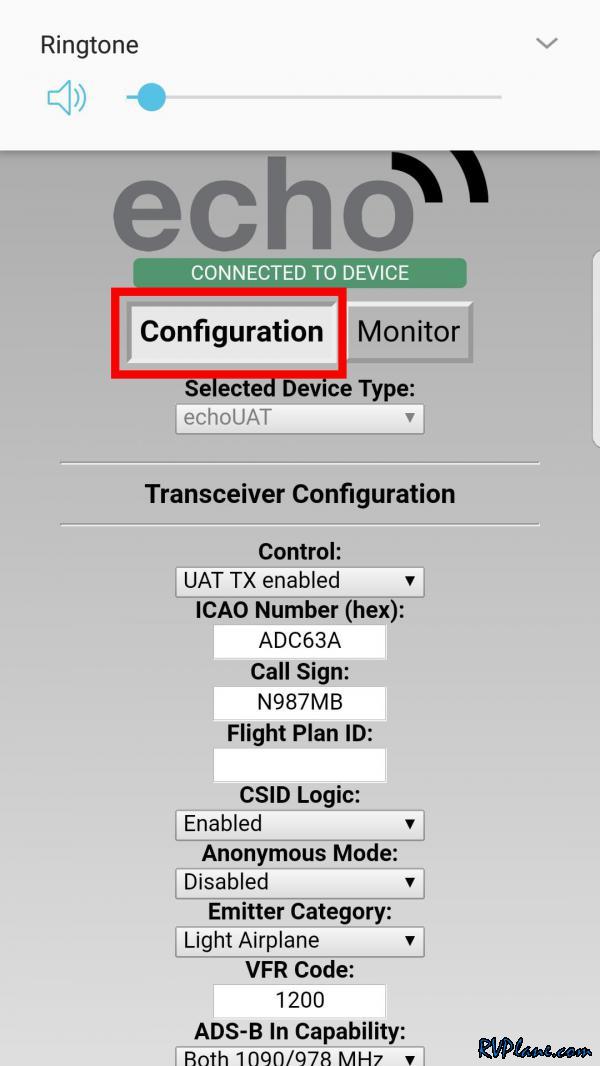
Task: Mute the ringtone speaker icon
Action: coord(67,98)
